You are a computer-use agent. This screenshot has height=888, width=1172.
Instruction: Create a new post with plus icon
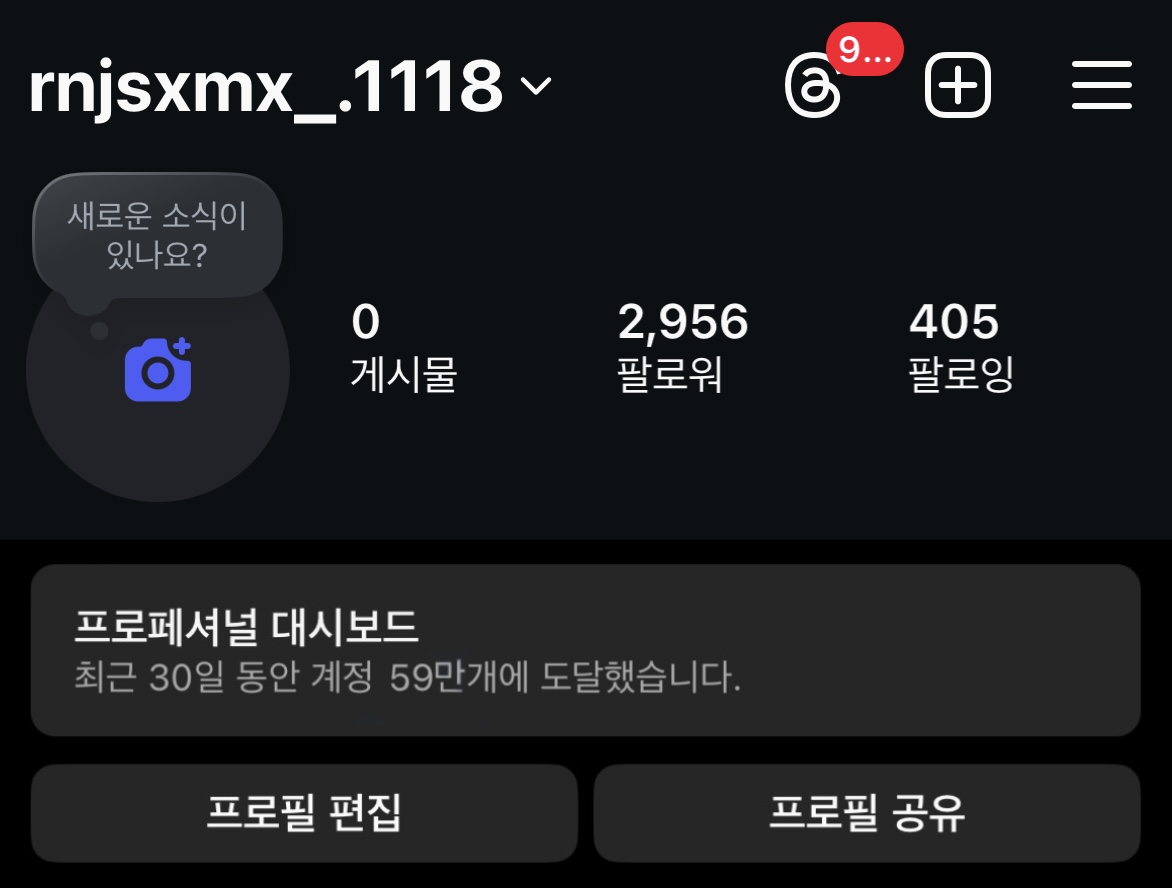point(957,87)
